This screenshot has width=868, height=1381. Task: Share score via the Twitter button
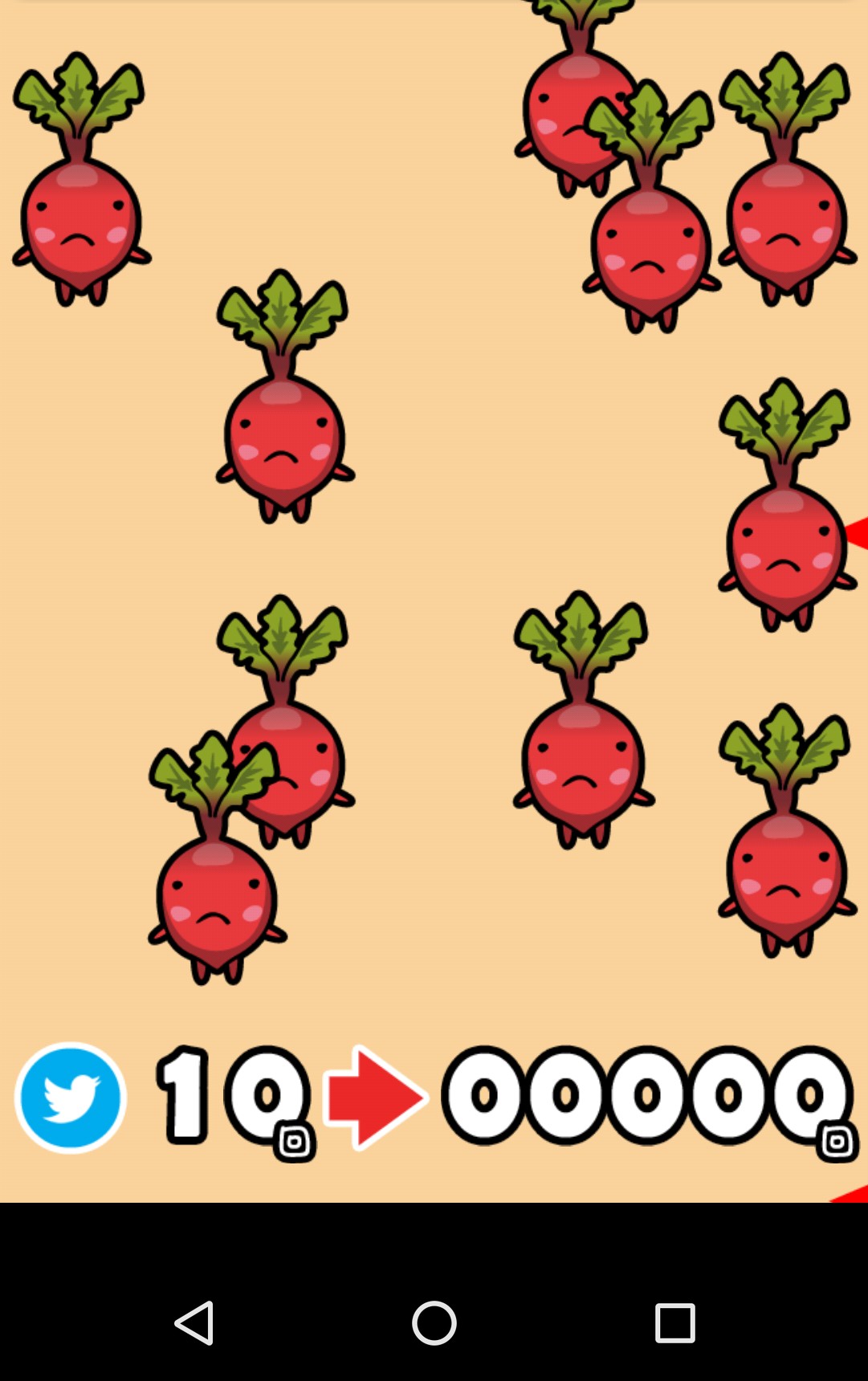(x=71, y=1098)
